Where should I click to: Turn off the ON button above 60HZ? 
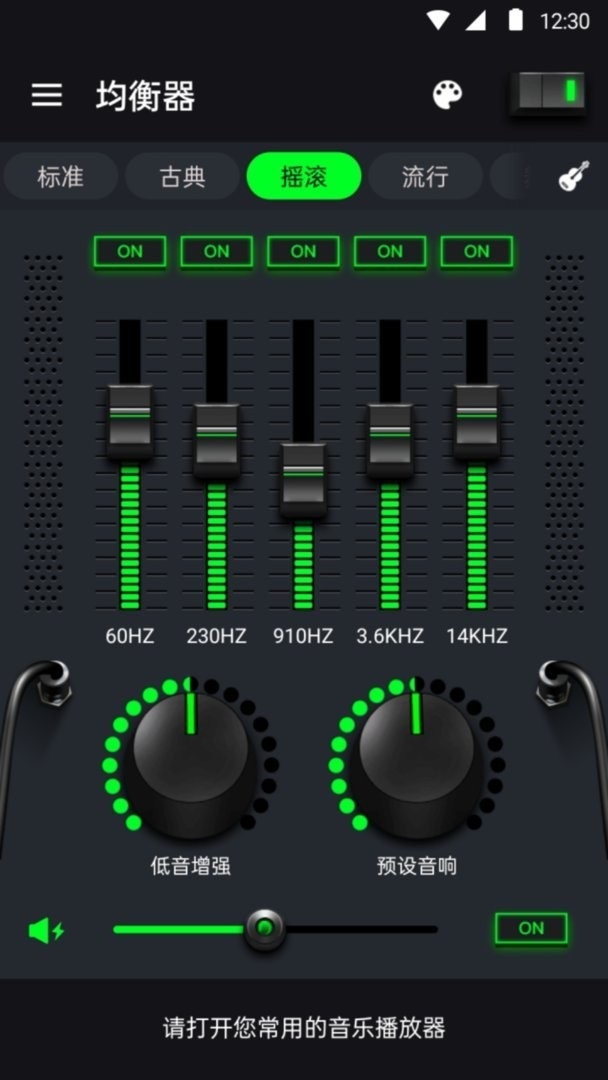point(130,251)
